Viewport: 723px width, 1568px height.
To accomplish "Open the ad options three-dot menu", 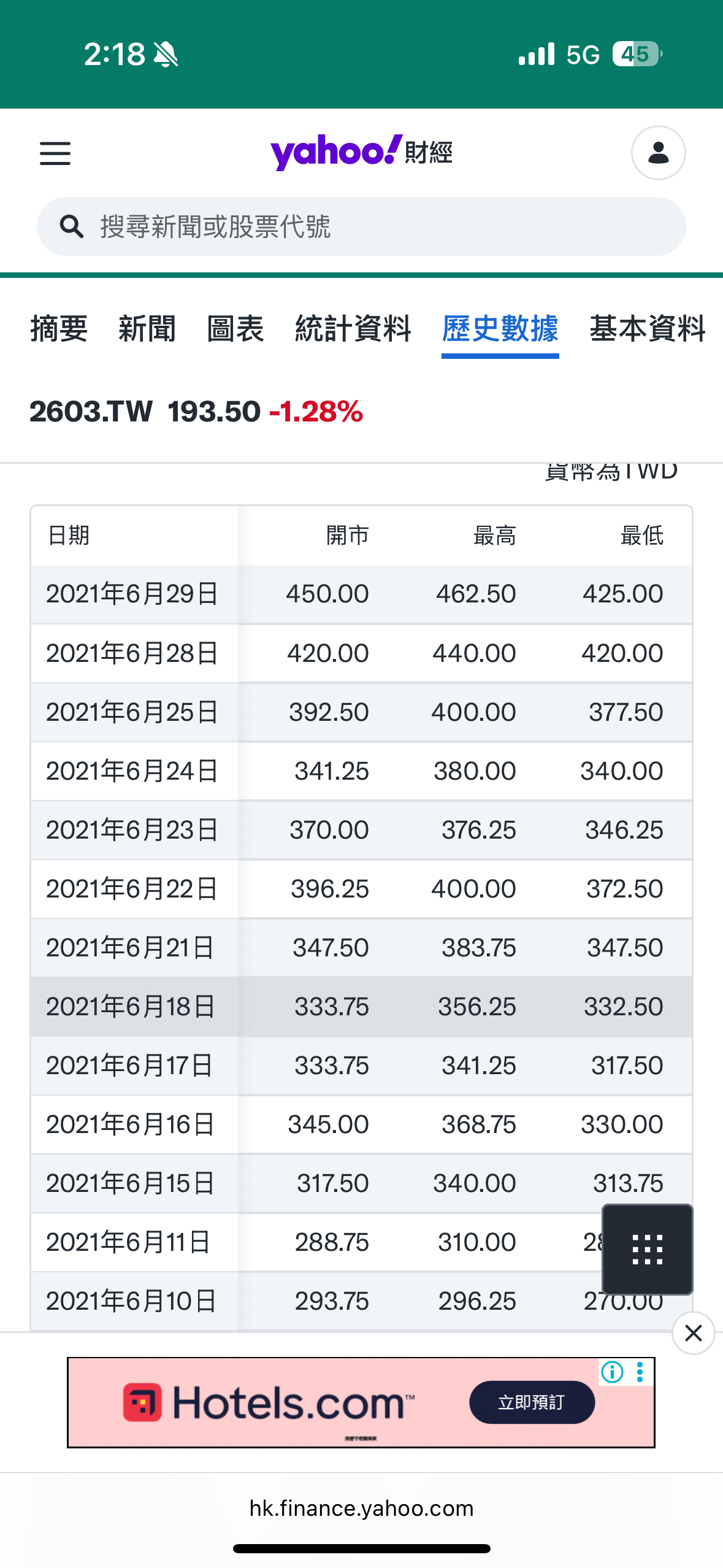I will pyautogui.click(x=640, y=1372).
